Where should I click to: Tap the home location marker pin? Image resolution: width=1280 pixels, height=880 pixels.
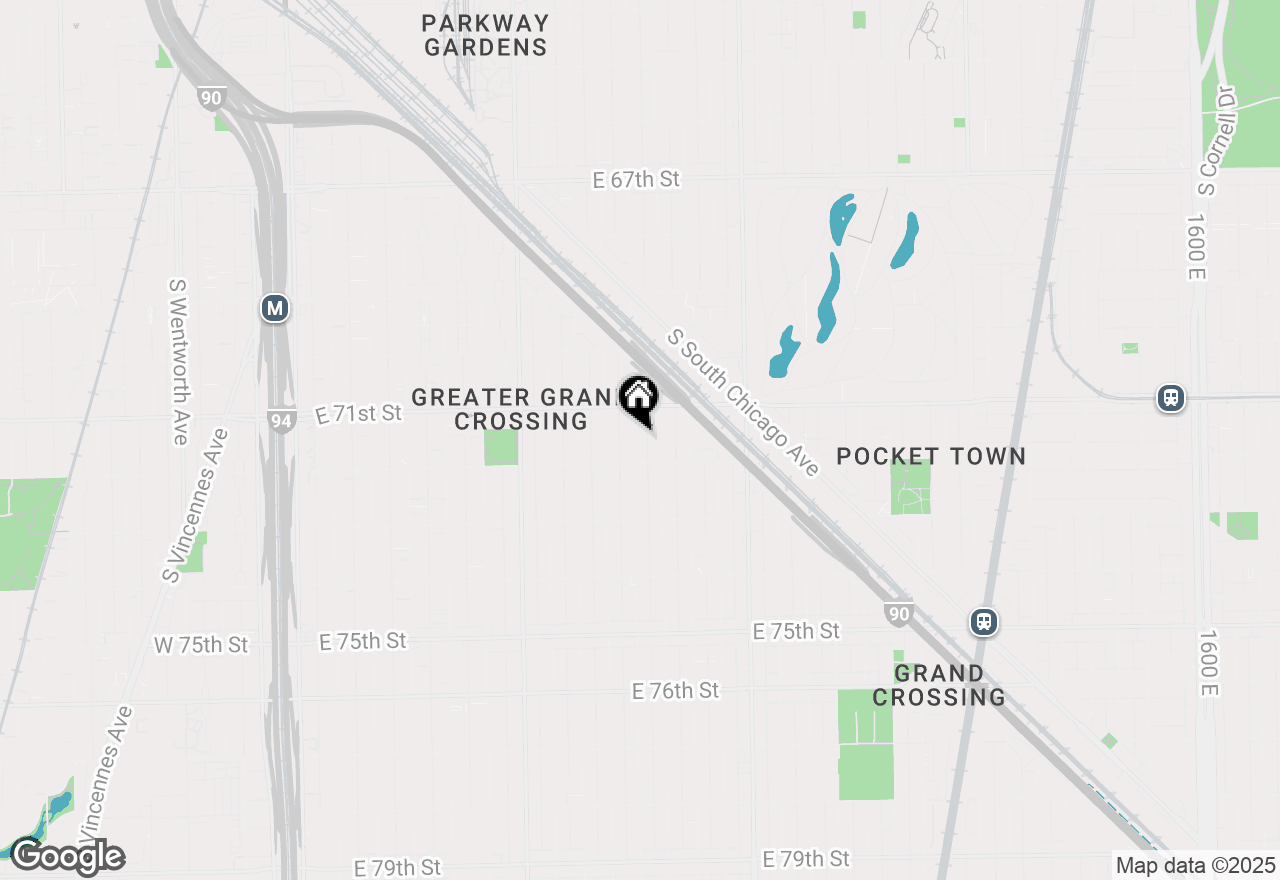point(638,398)
